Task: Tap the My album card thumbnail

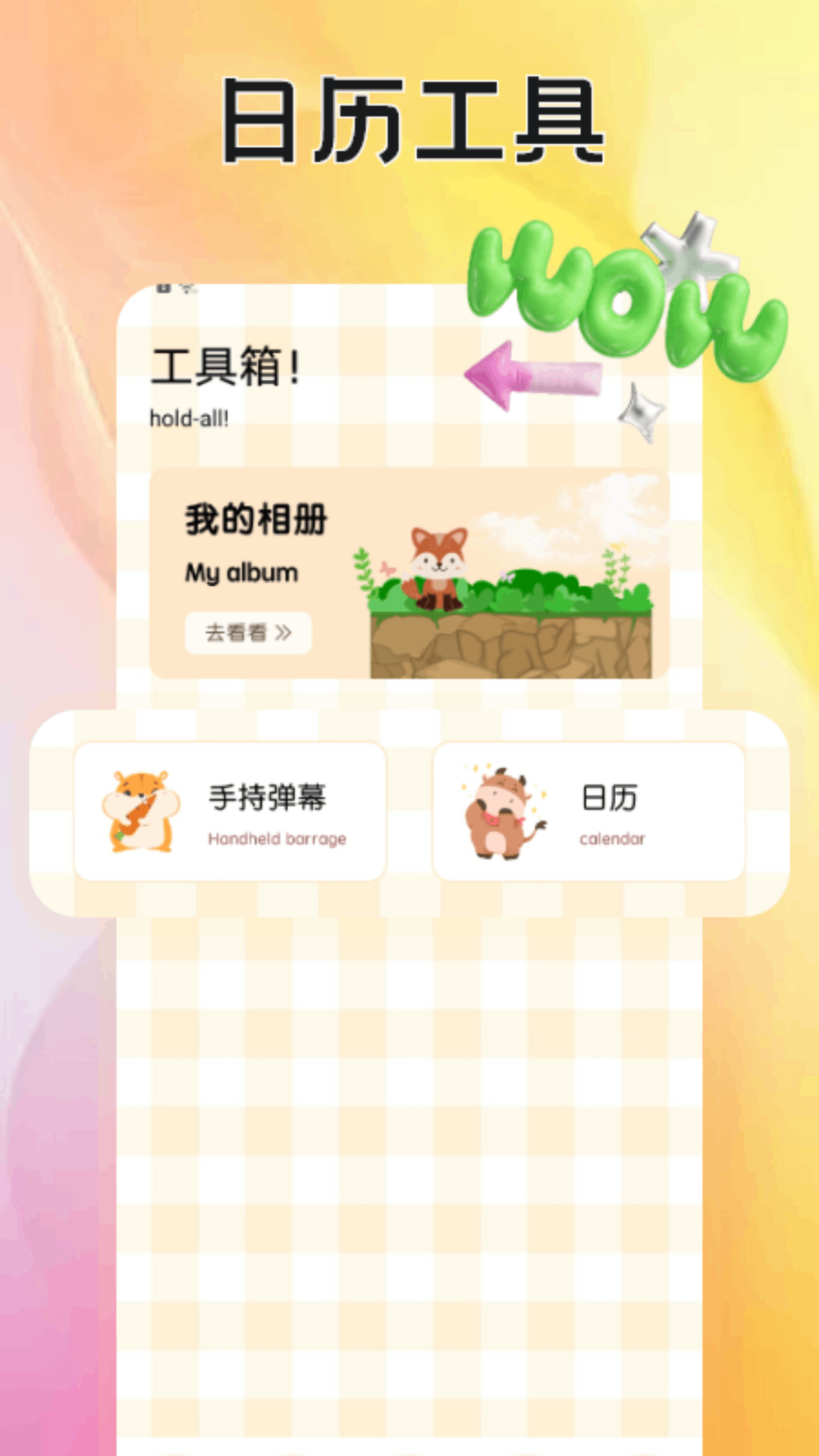Action: click(x=510, y=573)
